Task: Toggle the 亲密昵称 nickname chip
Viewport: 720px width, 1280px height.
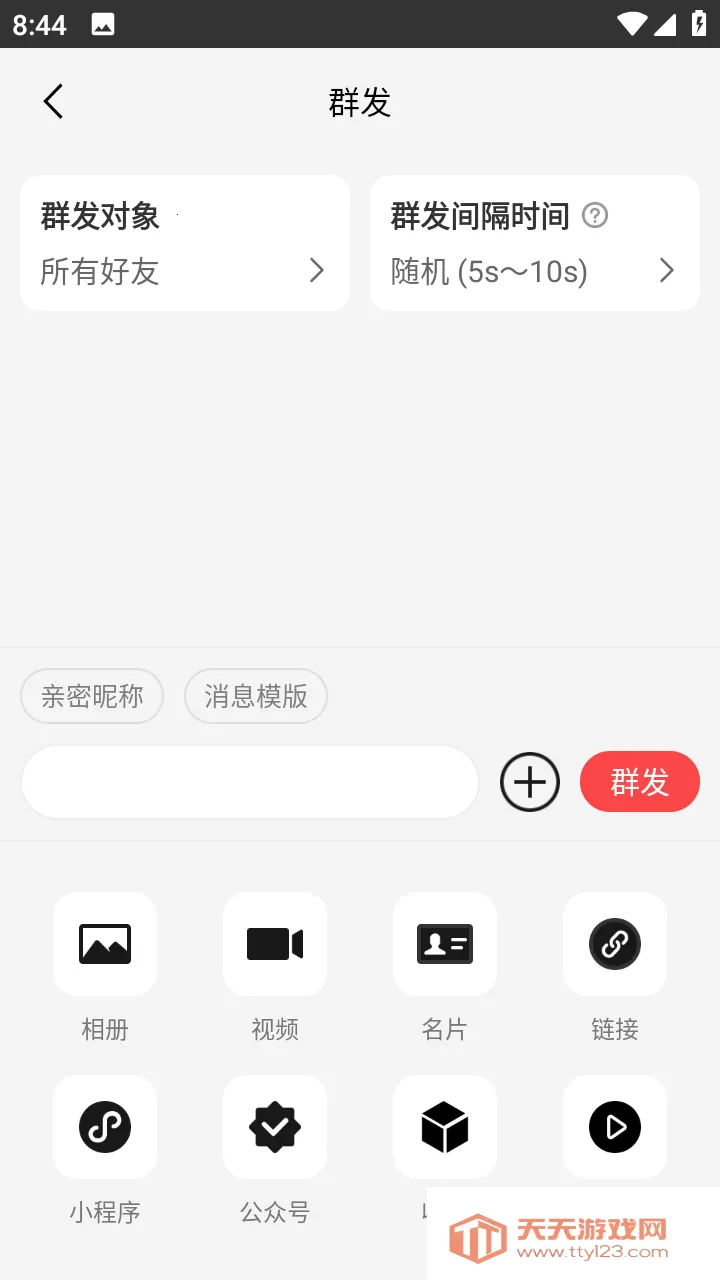Action: 91,696
